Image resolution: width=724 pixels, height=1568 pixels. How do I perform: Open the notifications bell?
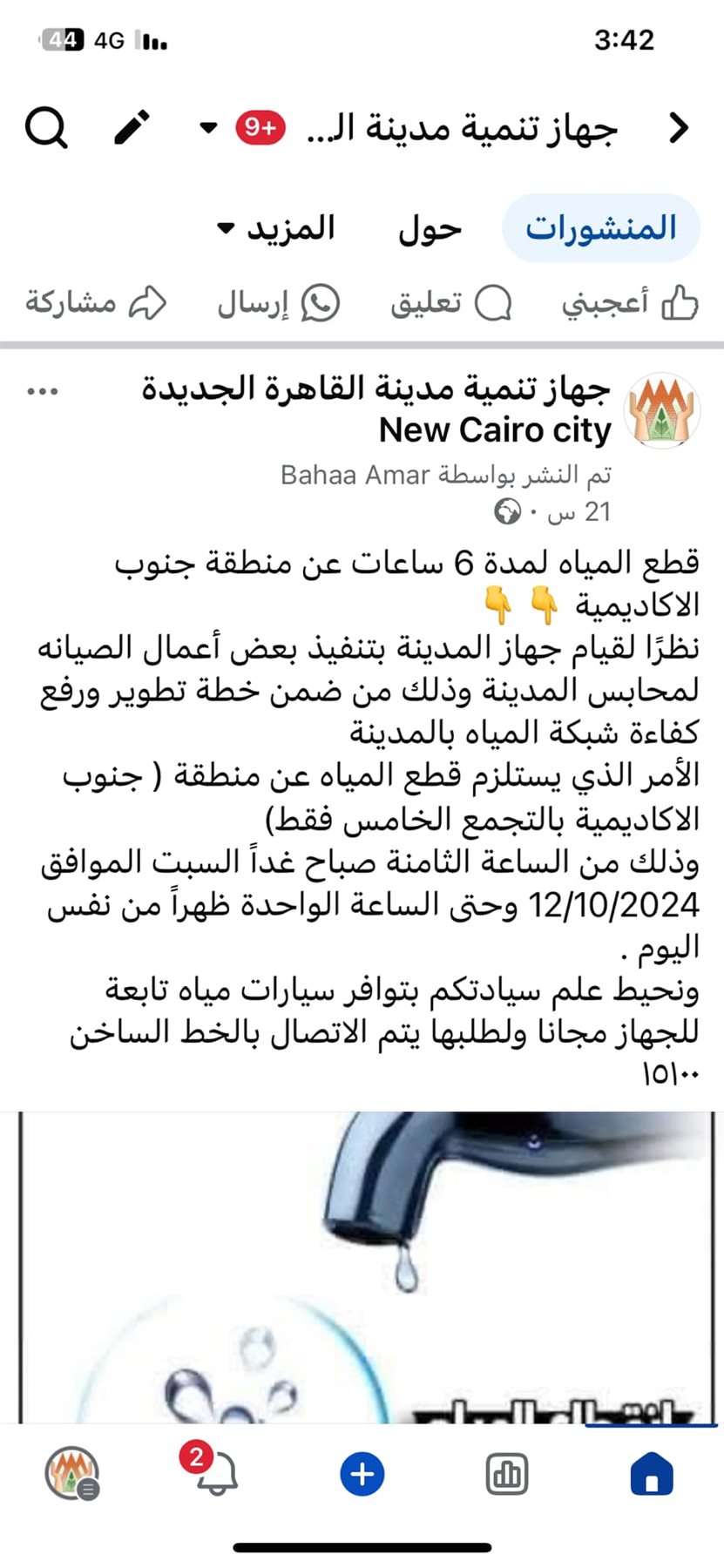215,1474
